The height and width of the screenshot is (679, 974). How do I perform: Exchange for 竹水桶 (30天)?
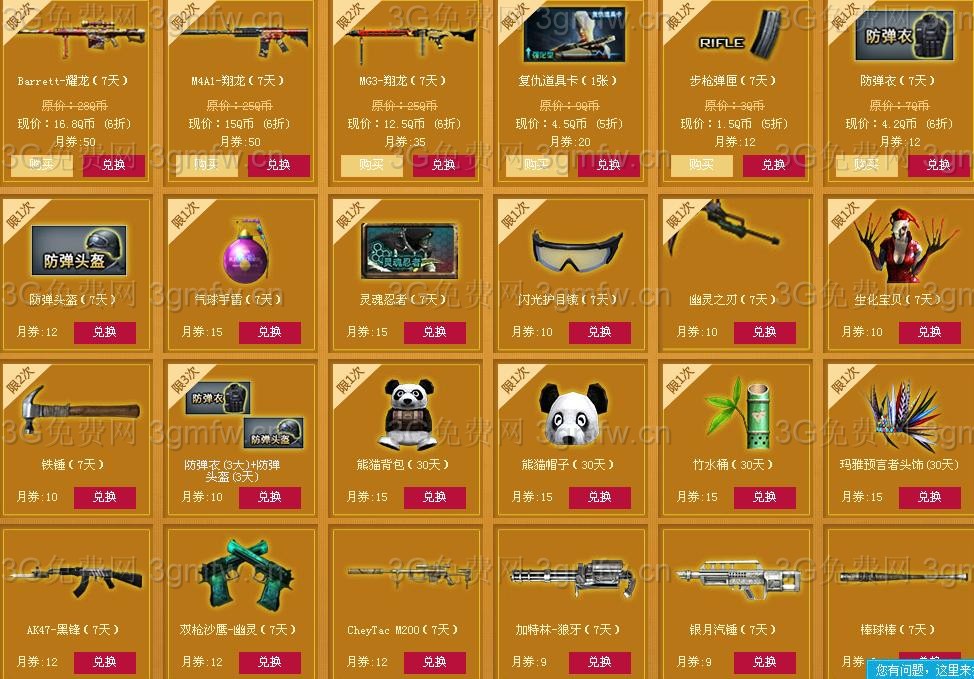coord(764,497)
